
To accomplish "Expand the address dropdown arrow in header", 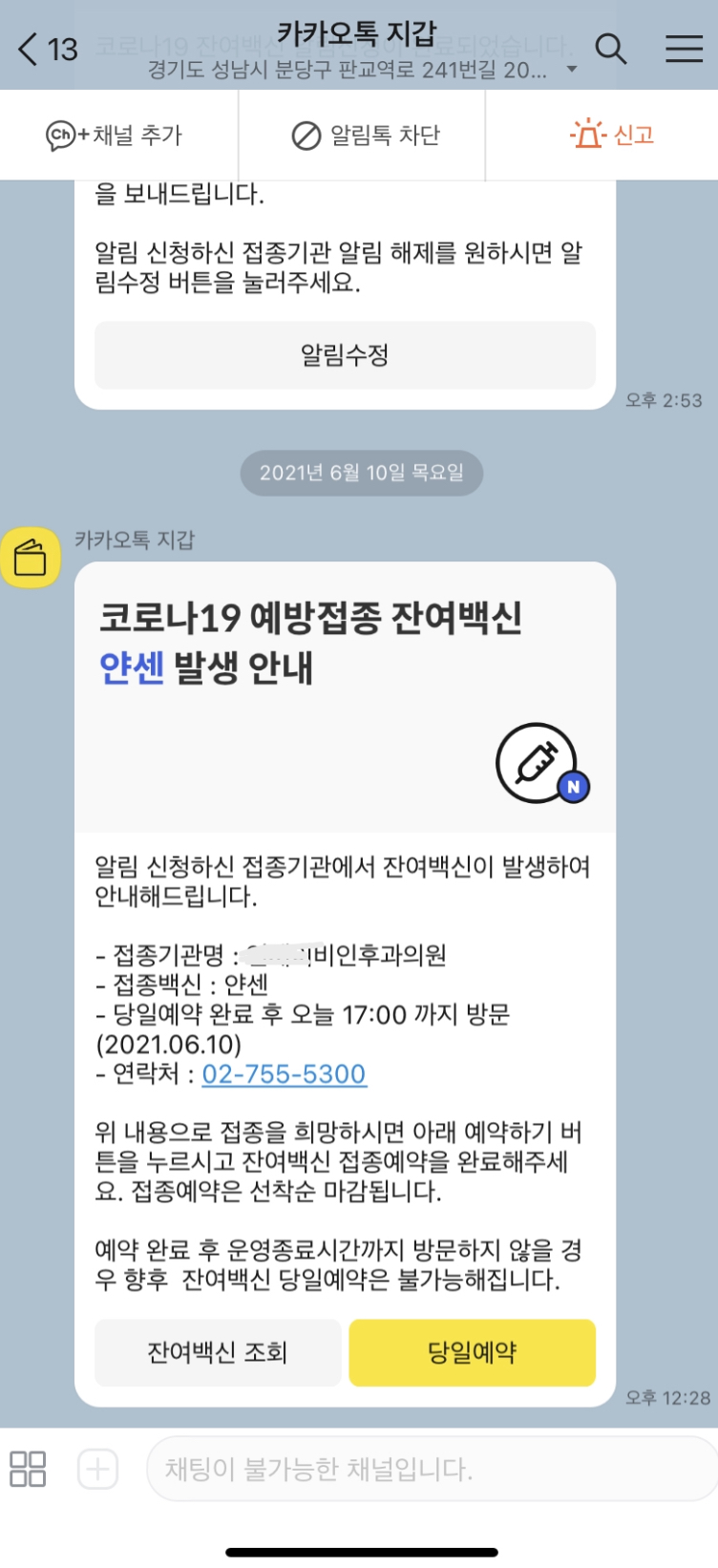I will tap(572, 70).
